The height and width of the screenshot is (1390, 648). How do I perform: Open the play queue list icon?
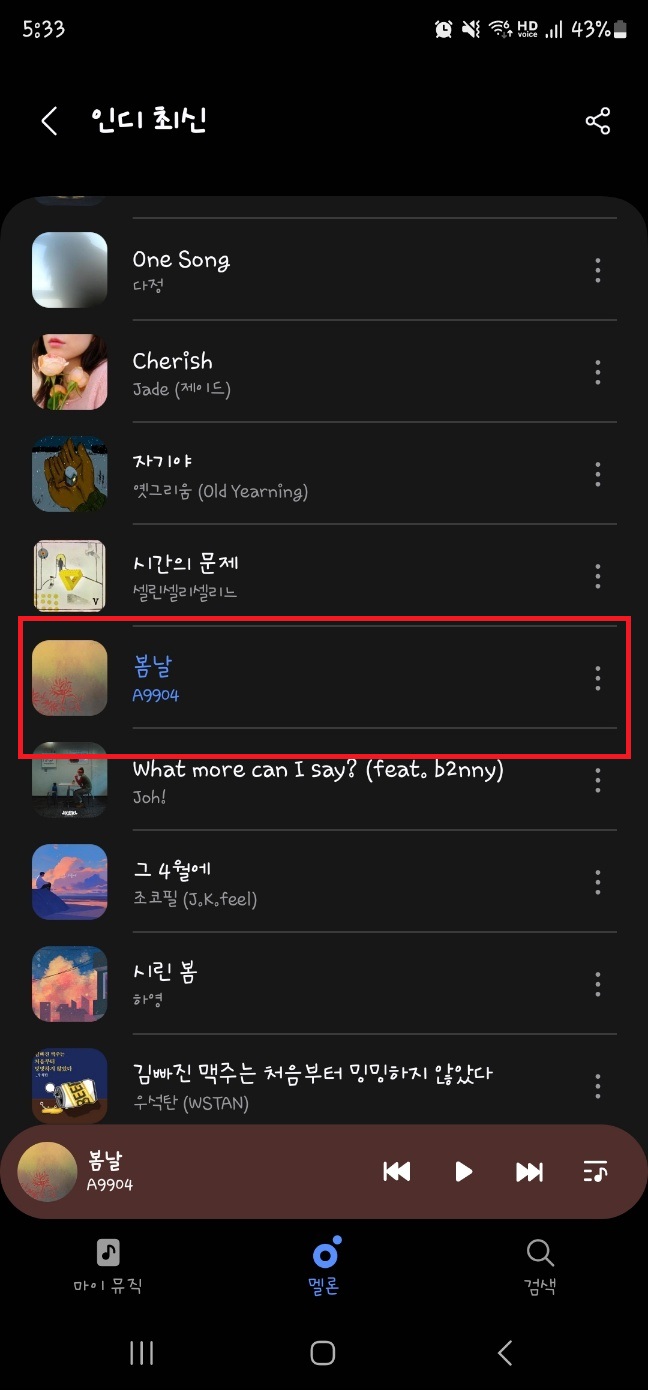[595, 1171]
